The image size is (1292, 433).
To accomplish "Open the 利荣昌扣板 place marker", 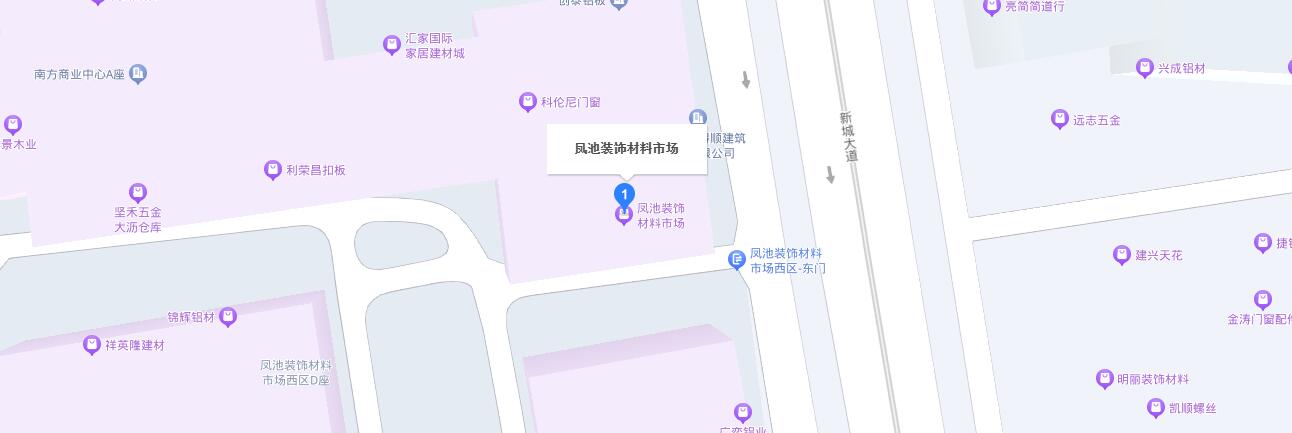I will (272, 170).
